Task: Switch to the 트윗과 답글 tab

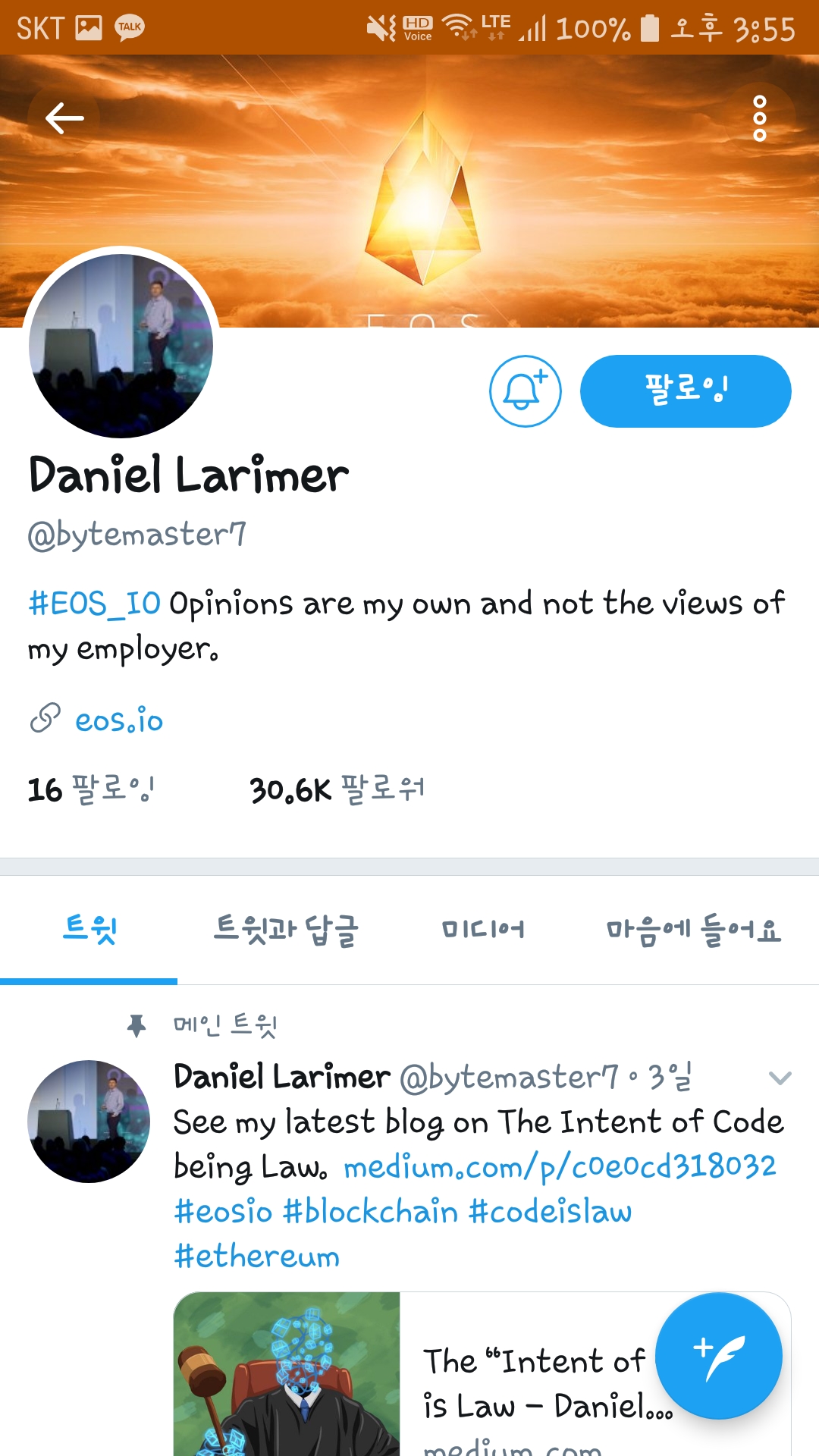Action: (x=286, y=930)
